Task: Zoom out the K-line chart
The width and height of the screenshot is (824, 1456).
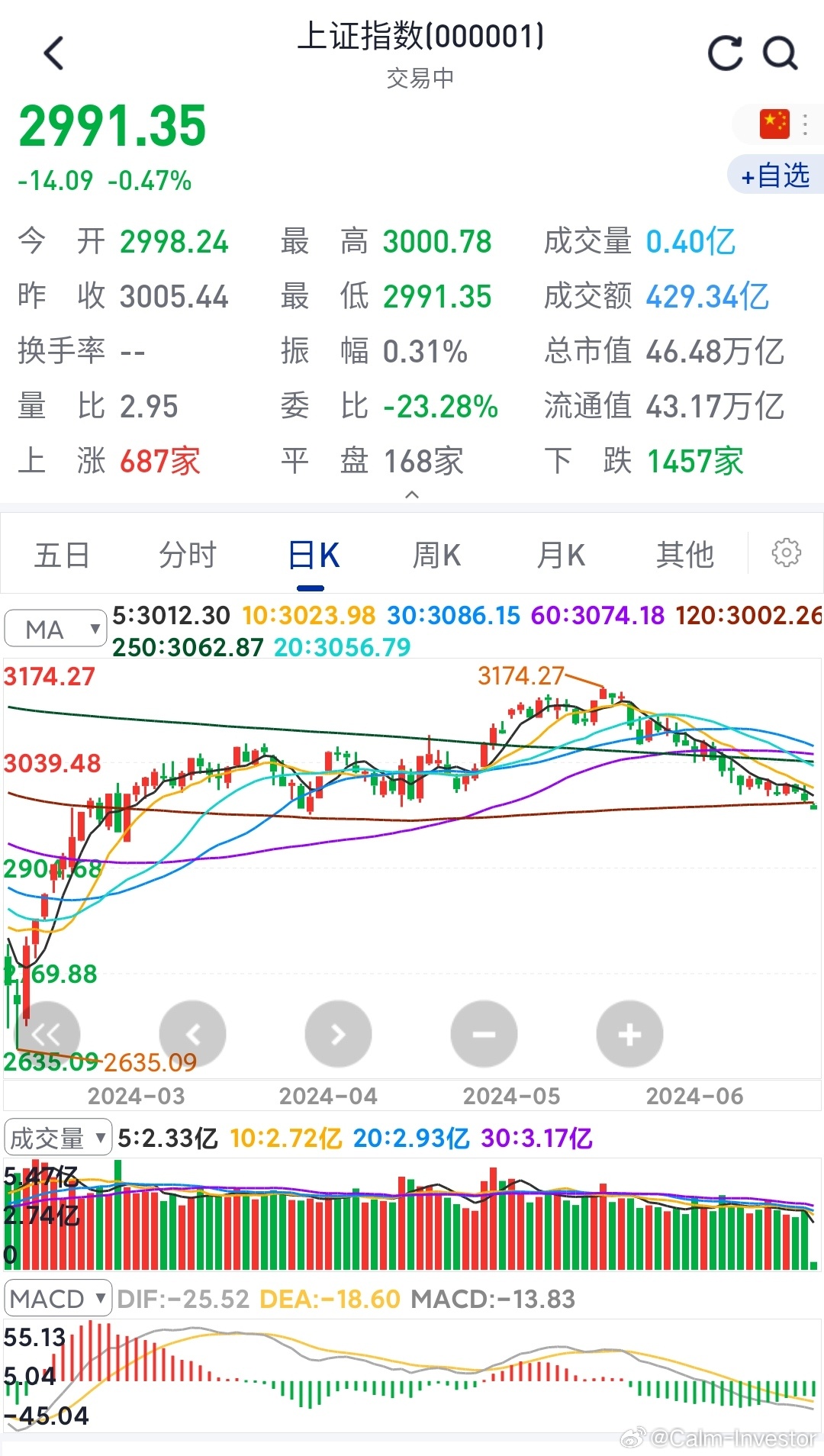Action: tap(484, 1034)
